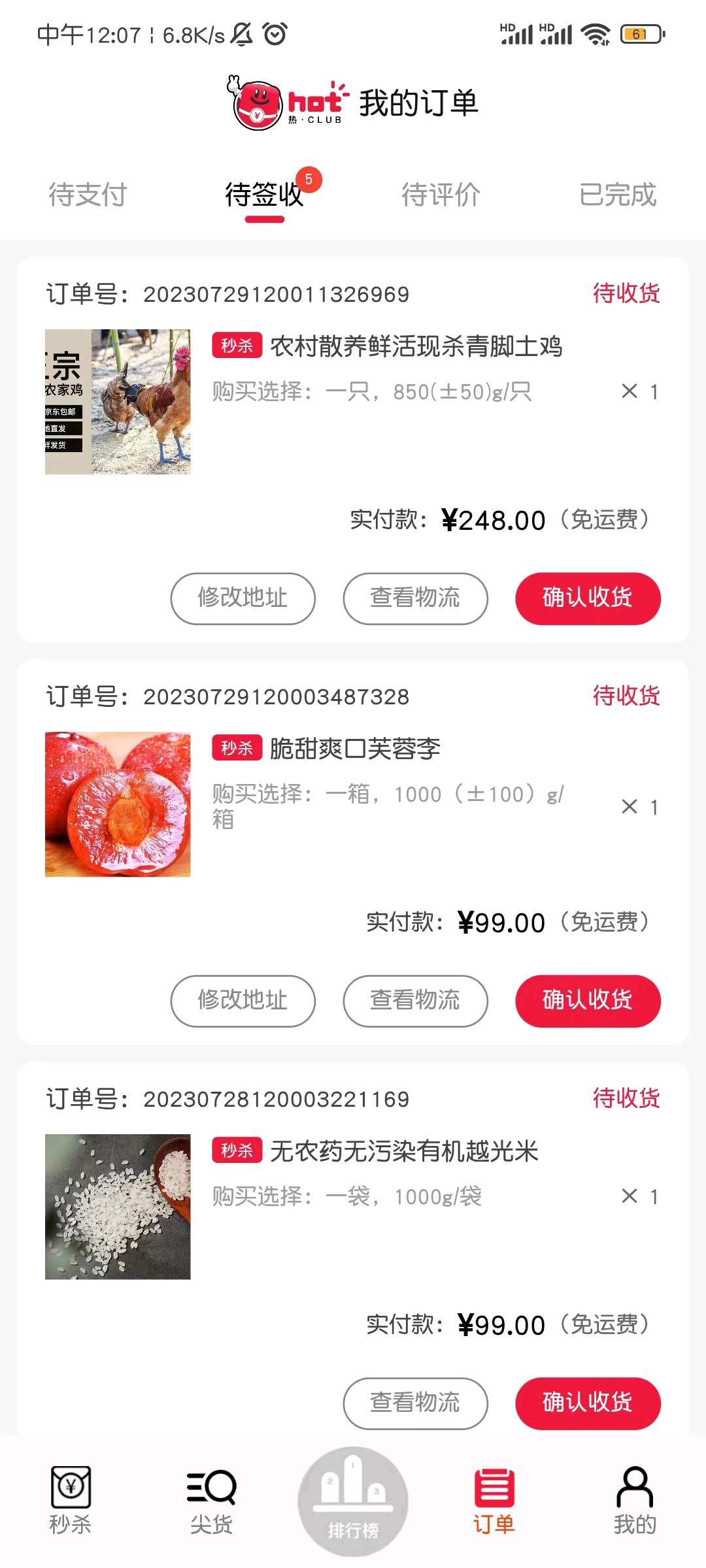Tap 修改地址 for the 芙蓉李 order
Viewport: 706px width, 1568px height.
[243, 1000]
